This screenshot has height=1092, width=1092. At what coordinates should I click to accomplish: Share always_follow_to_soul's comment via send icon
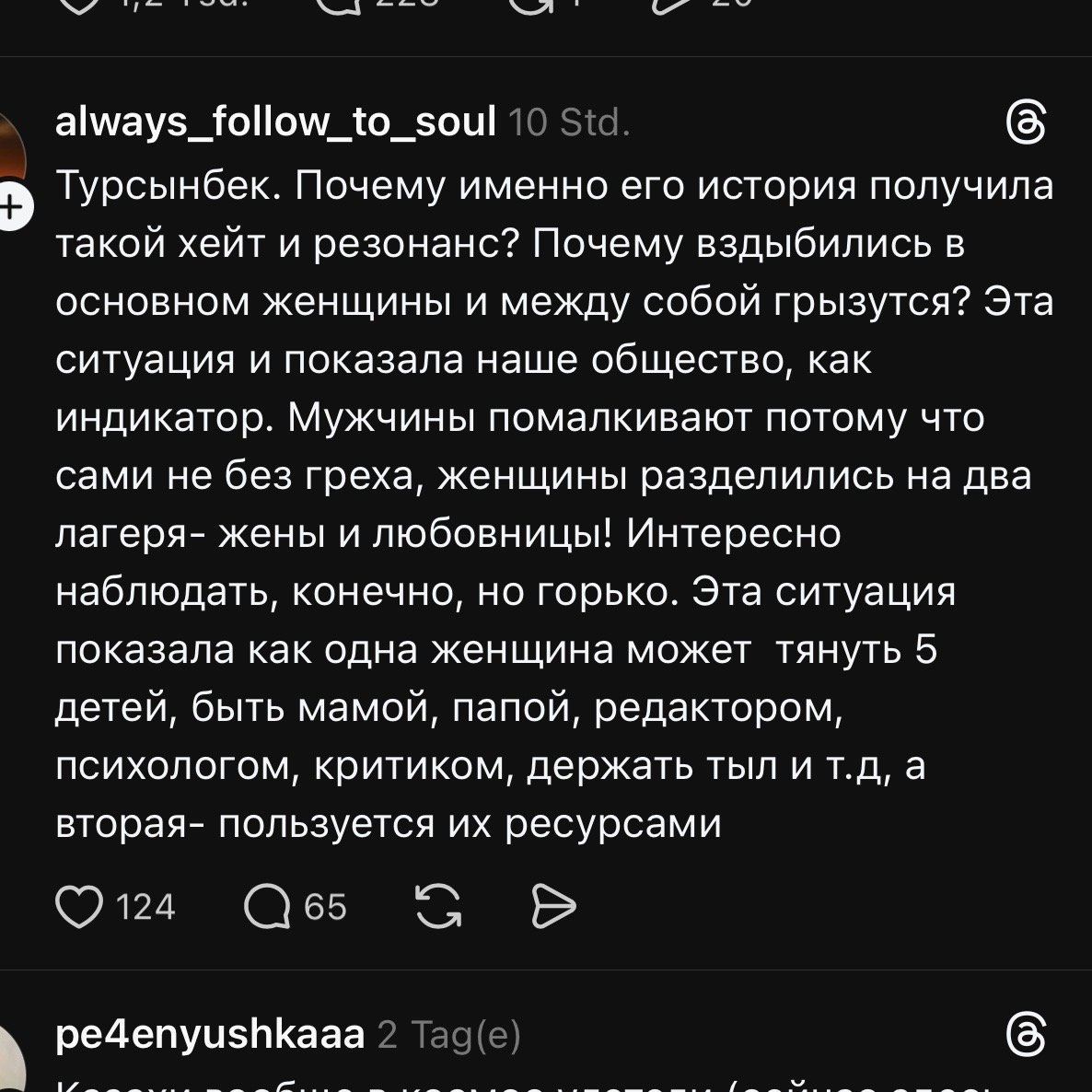pos(554,907)
